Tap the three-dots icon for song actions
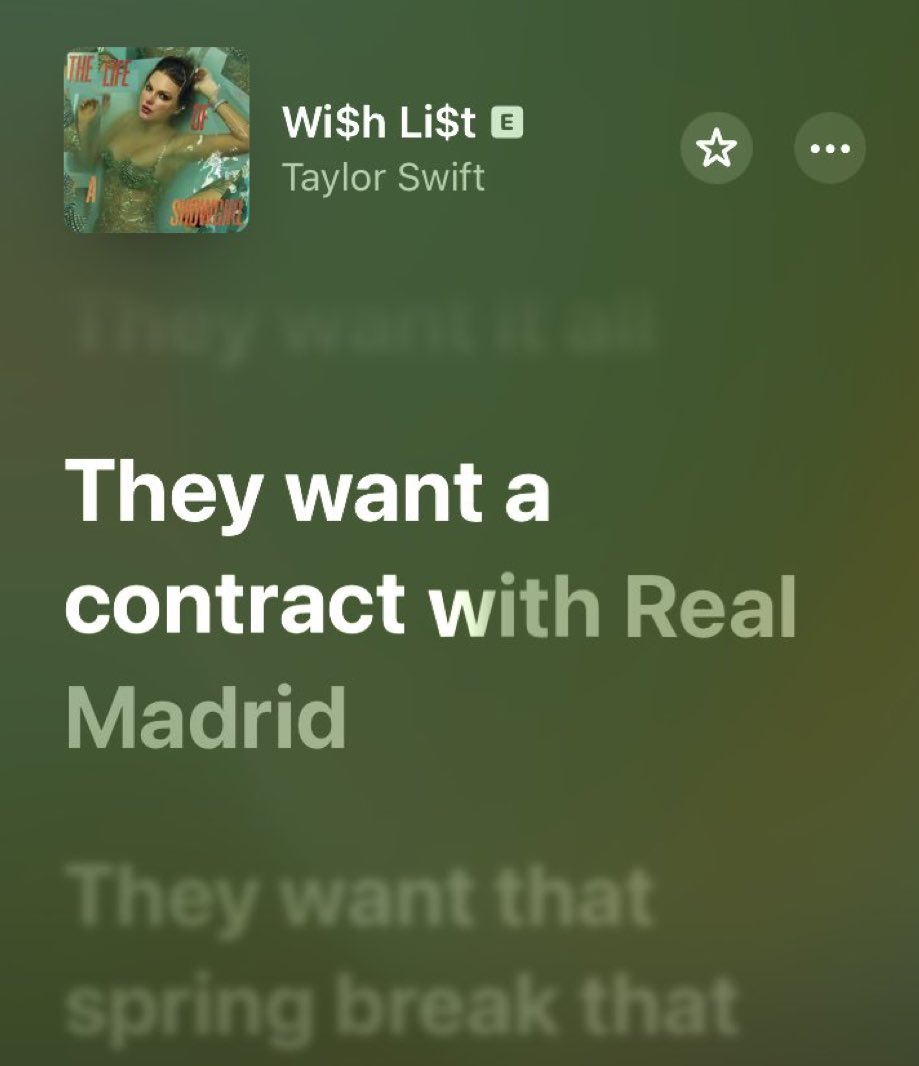The height and width of the screenshot is (1066, 919). click(829, 147)
